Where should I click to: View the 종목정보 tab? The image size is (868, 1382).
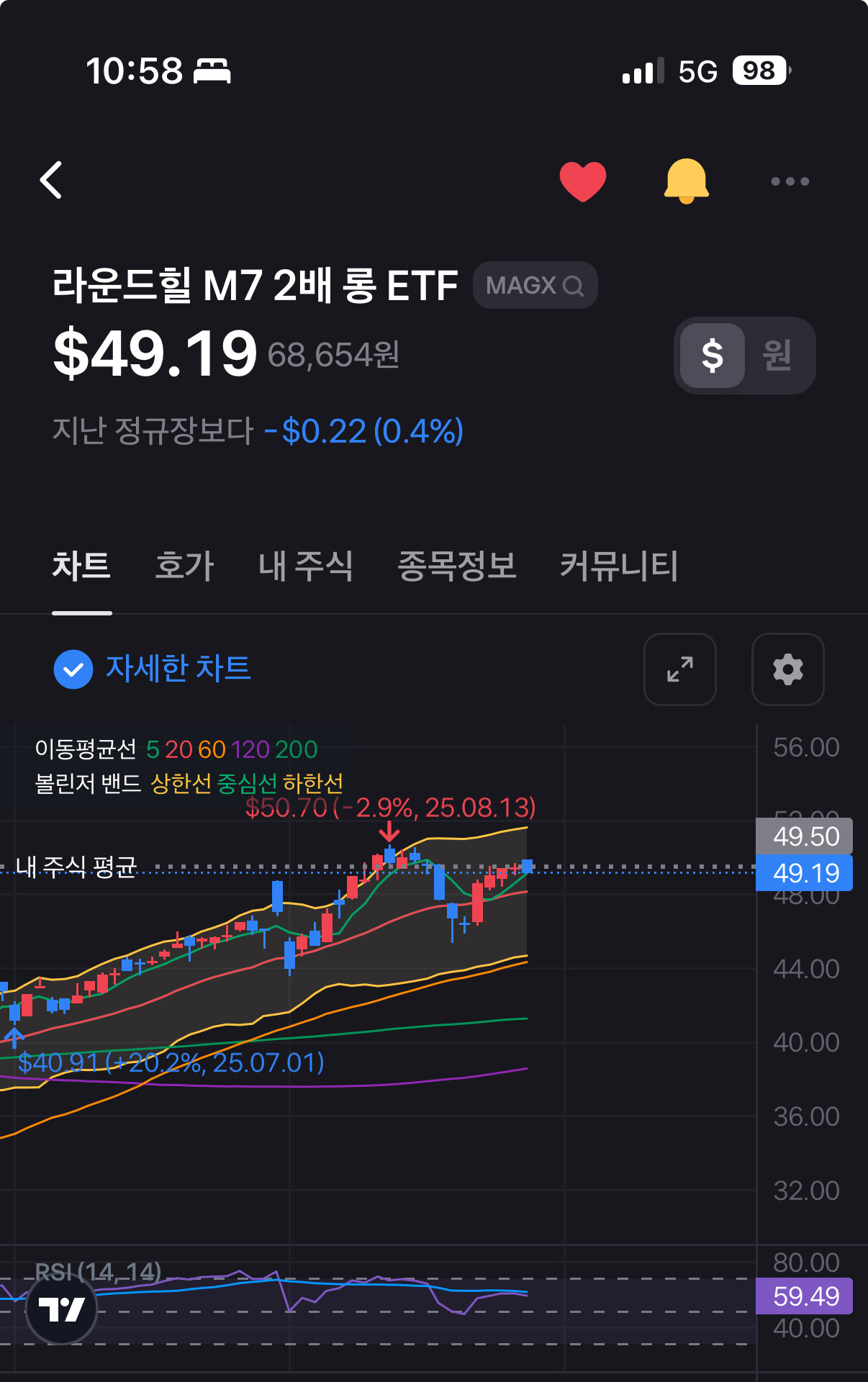(x=456, y=566)
